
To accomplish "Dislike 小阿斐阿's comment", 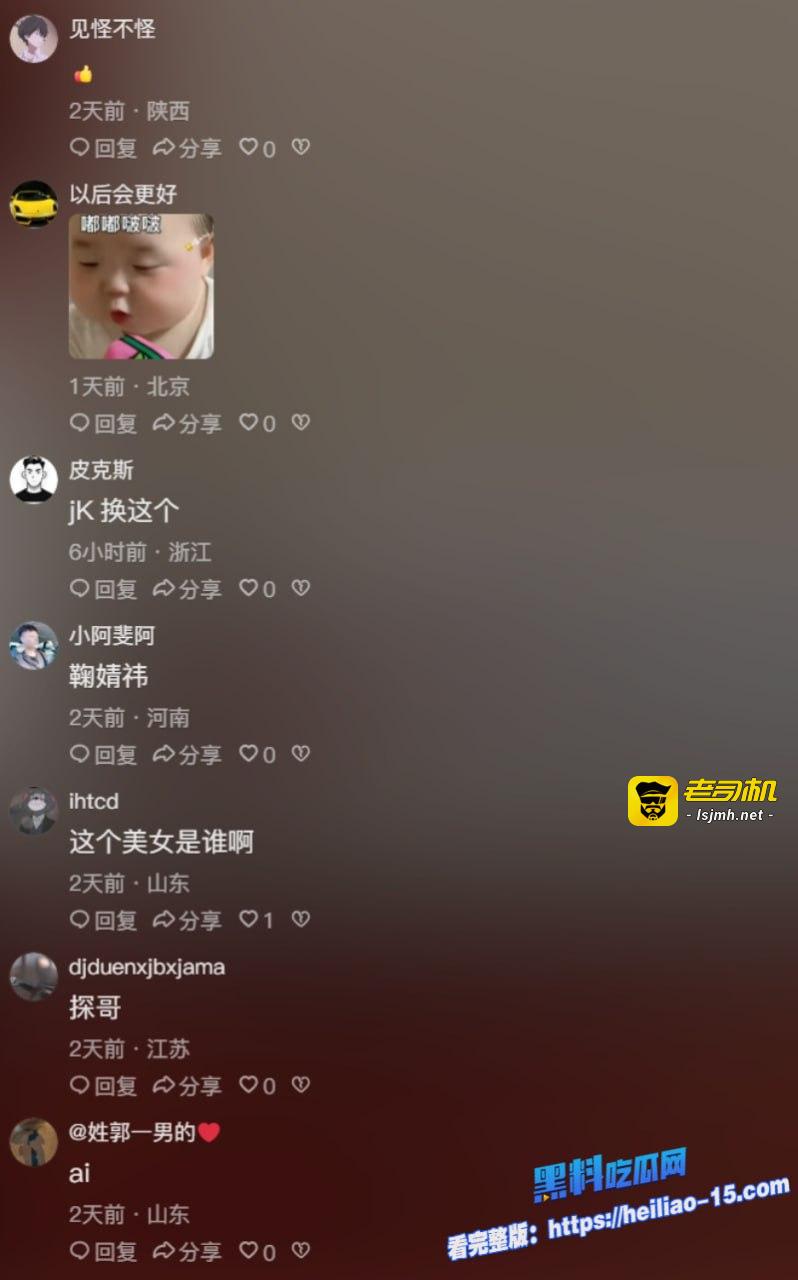I will click(x=300, y=754).
